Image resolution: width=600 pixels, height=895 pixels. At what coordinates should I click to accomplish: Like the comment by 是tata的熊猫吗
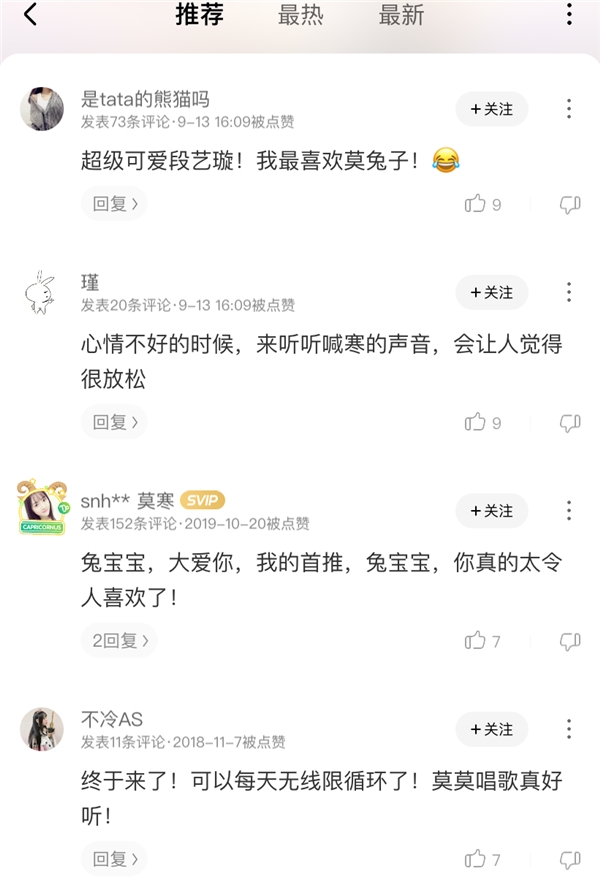[476, 204]
